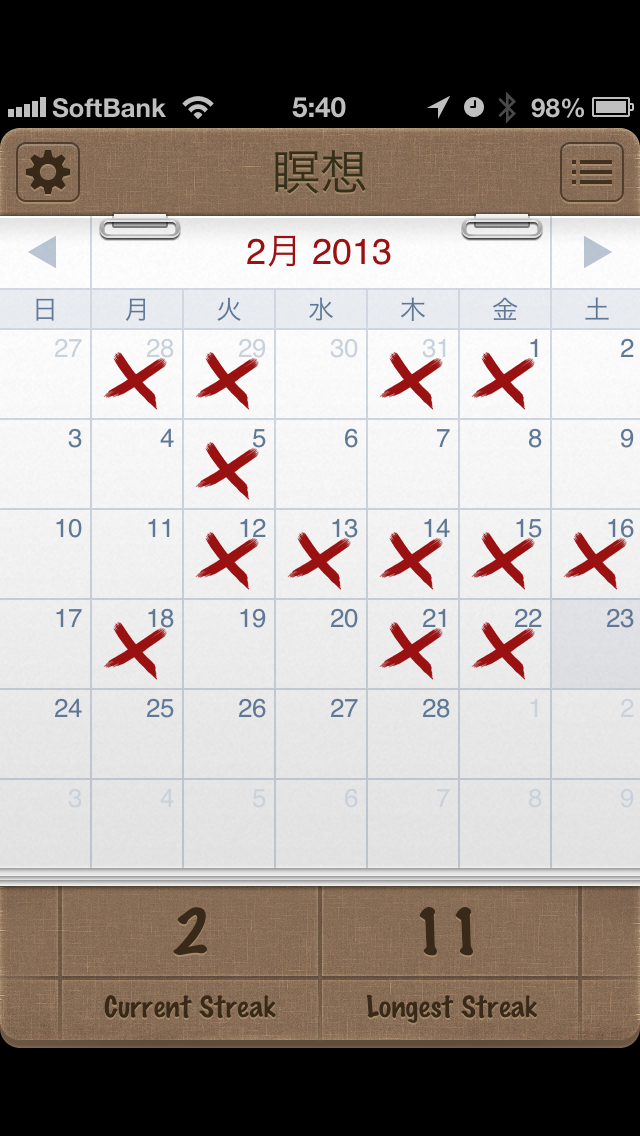Remove the X from February 5

click(229, 464)
